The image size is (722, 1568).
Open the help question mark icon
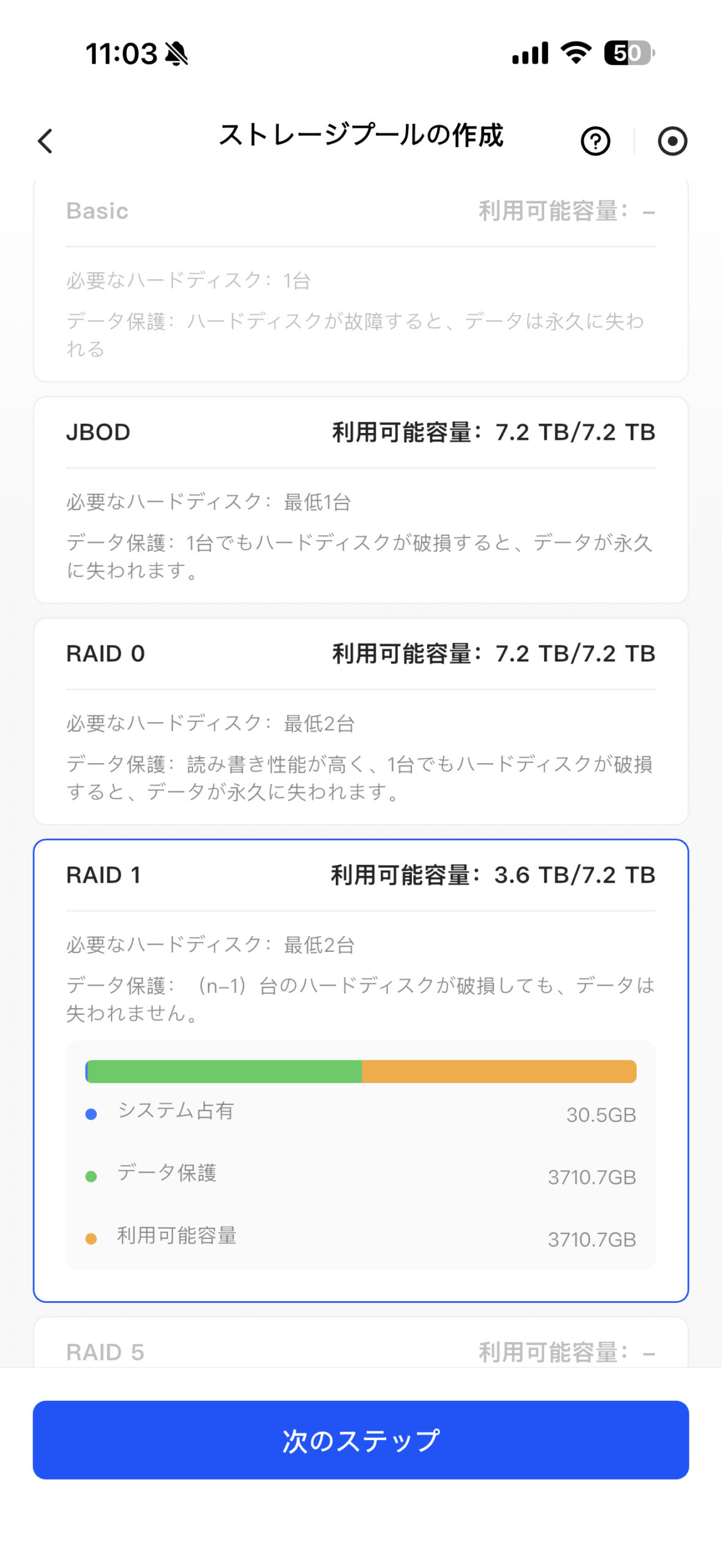[x=595, y=141]
